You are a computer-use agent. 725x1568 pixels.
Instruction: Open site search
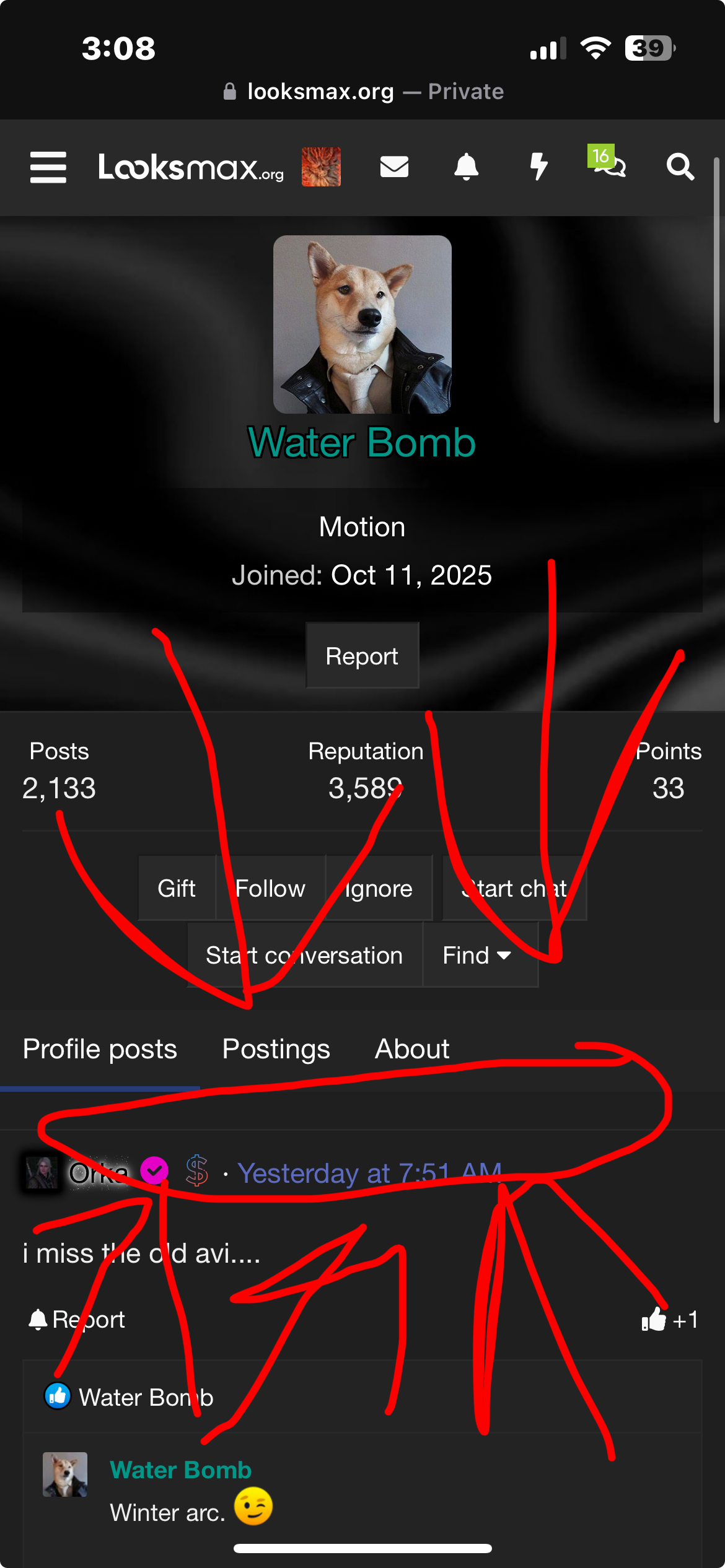click(680, 167)
